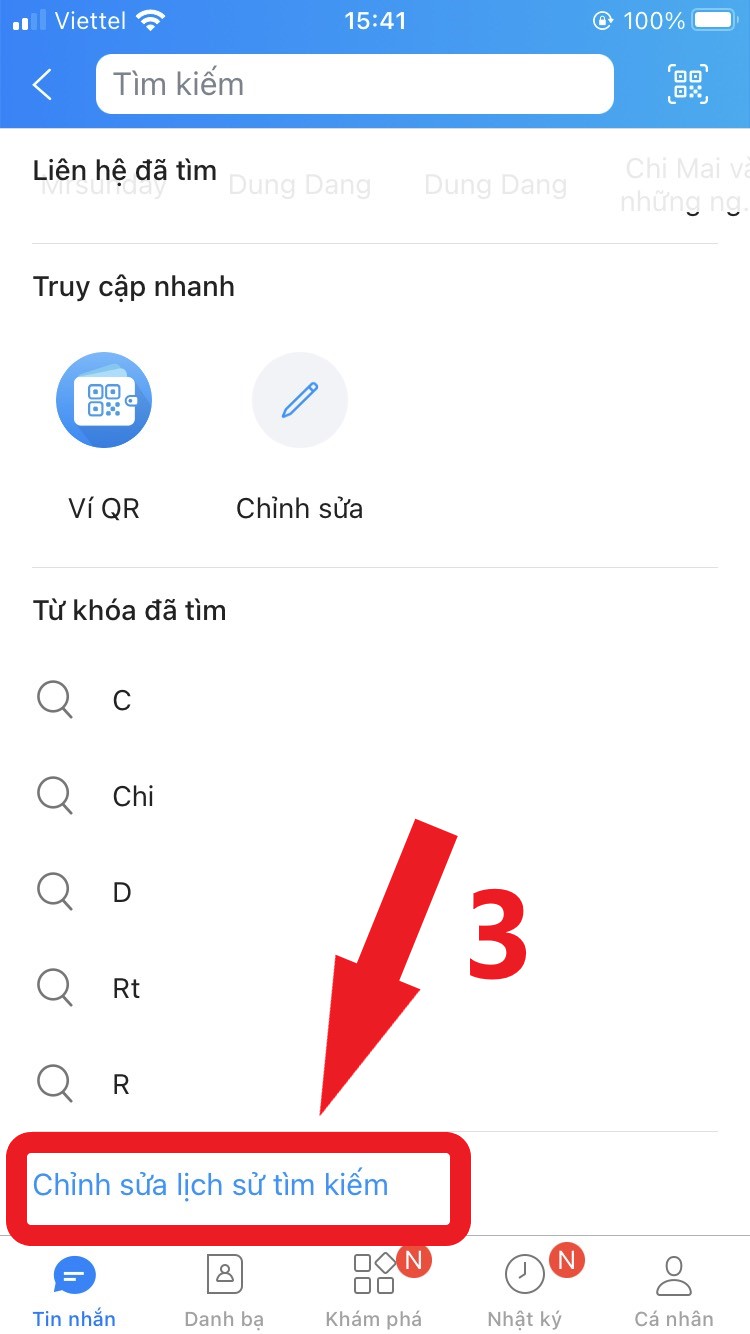Tap the N badge on Nhật ký

(566, 1262)
